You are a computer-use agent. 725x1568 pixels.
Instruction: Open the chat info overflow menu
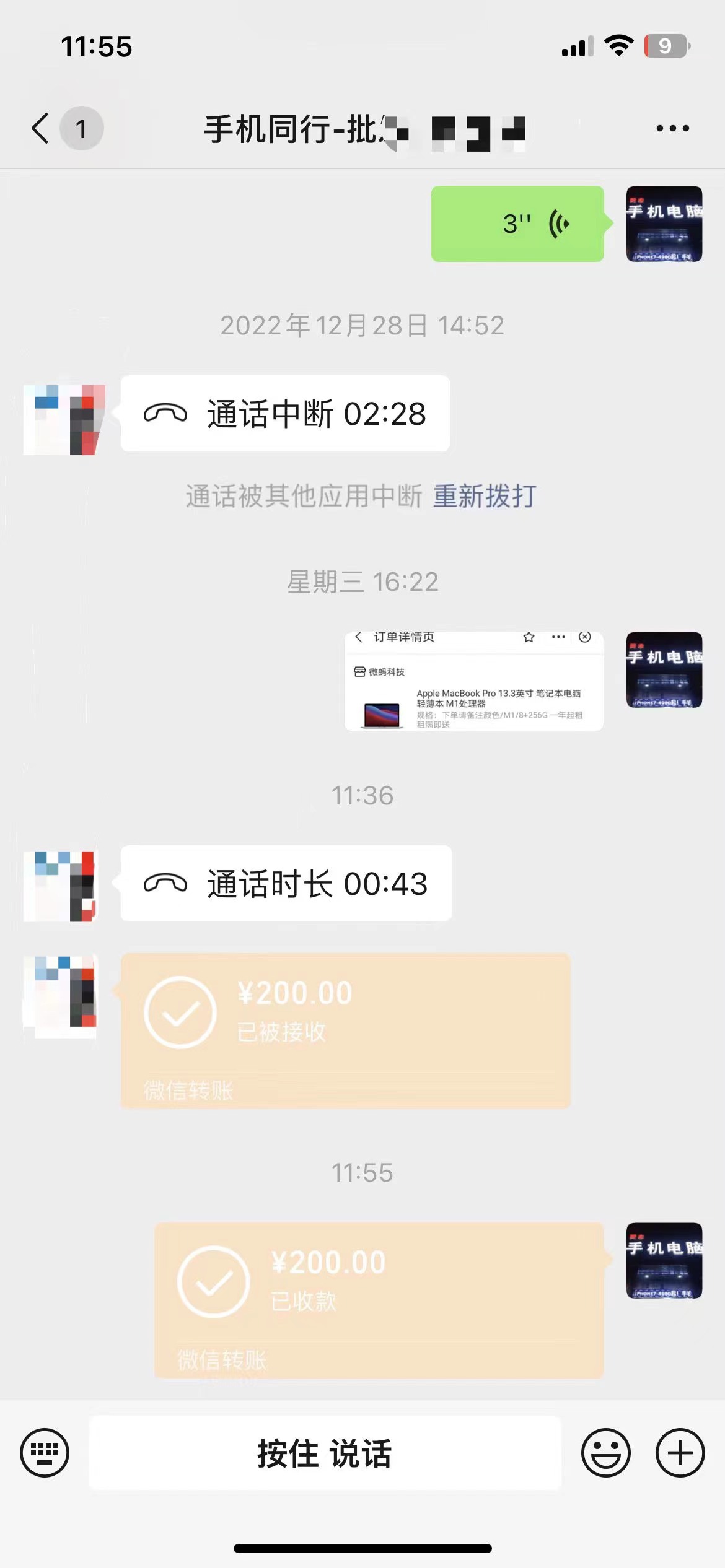[672, 129]
